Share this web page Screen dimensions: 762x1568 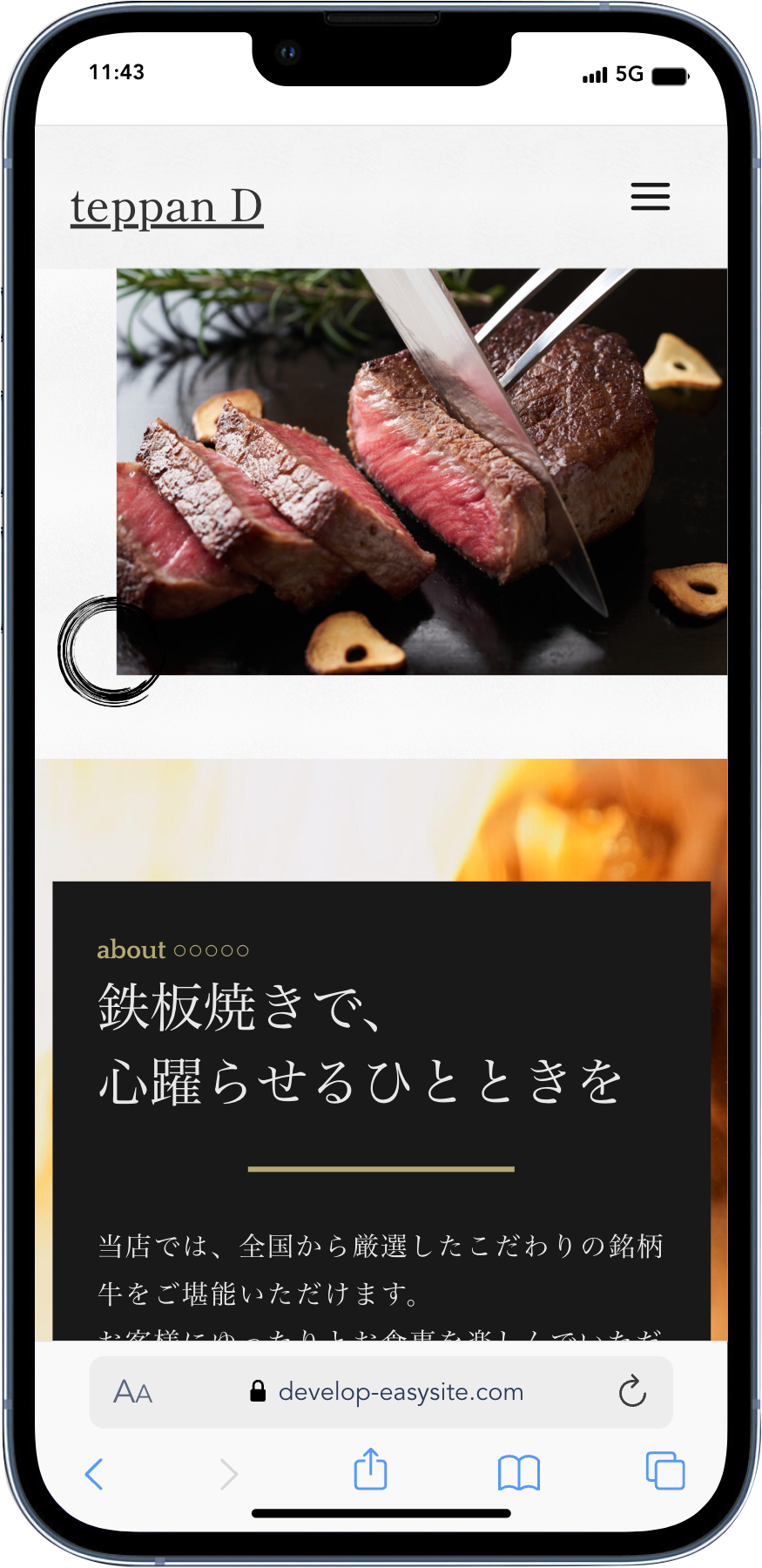point(370,1470)
